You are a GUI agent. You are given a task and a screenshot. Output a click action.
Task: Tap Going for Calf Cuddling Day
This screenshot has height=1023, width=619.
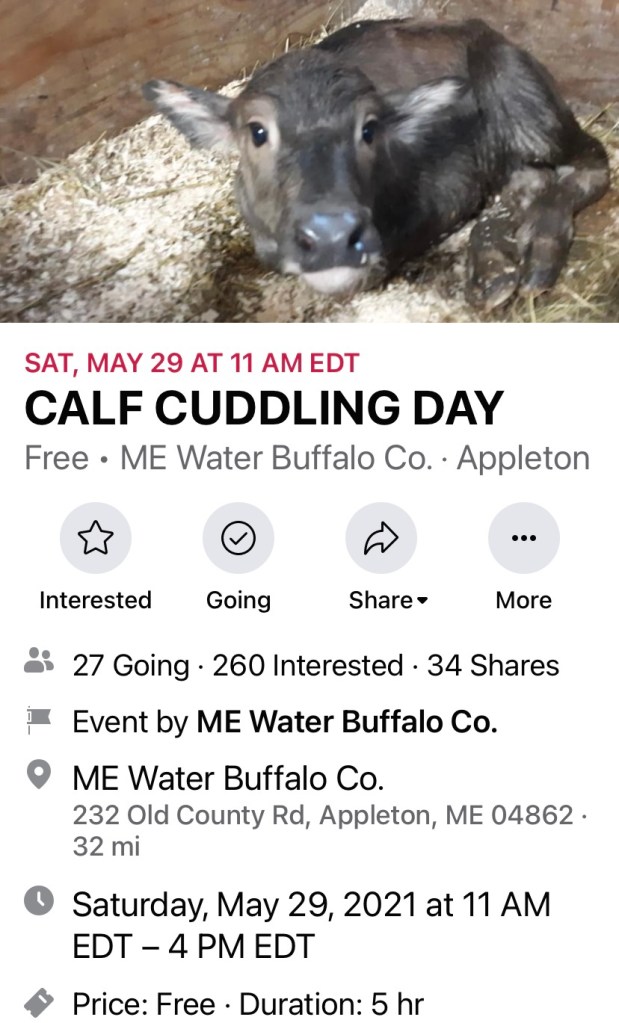pyautogui.click(x=238, y=539)
